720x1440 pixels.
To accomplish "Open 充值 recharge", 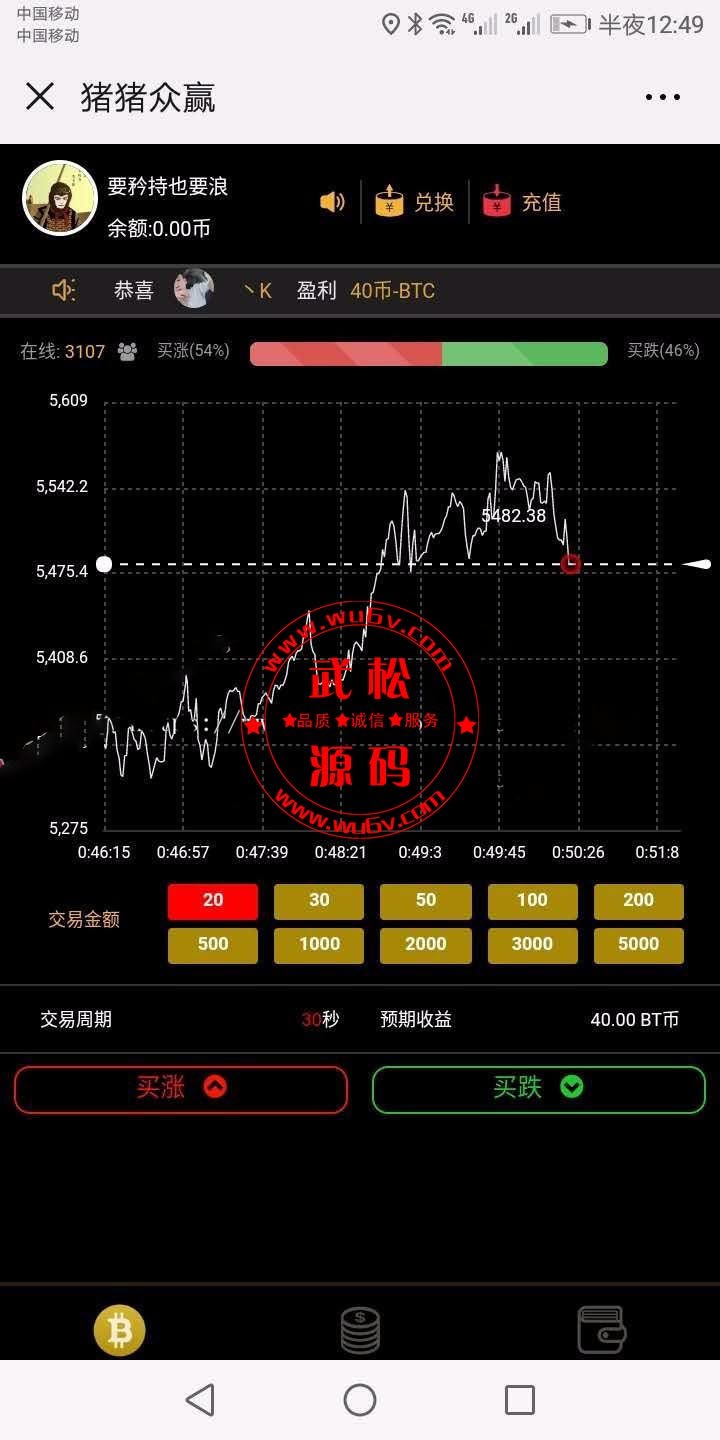I will click(x=521, y=202).
